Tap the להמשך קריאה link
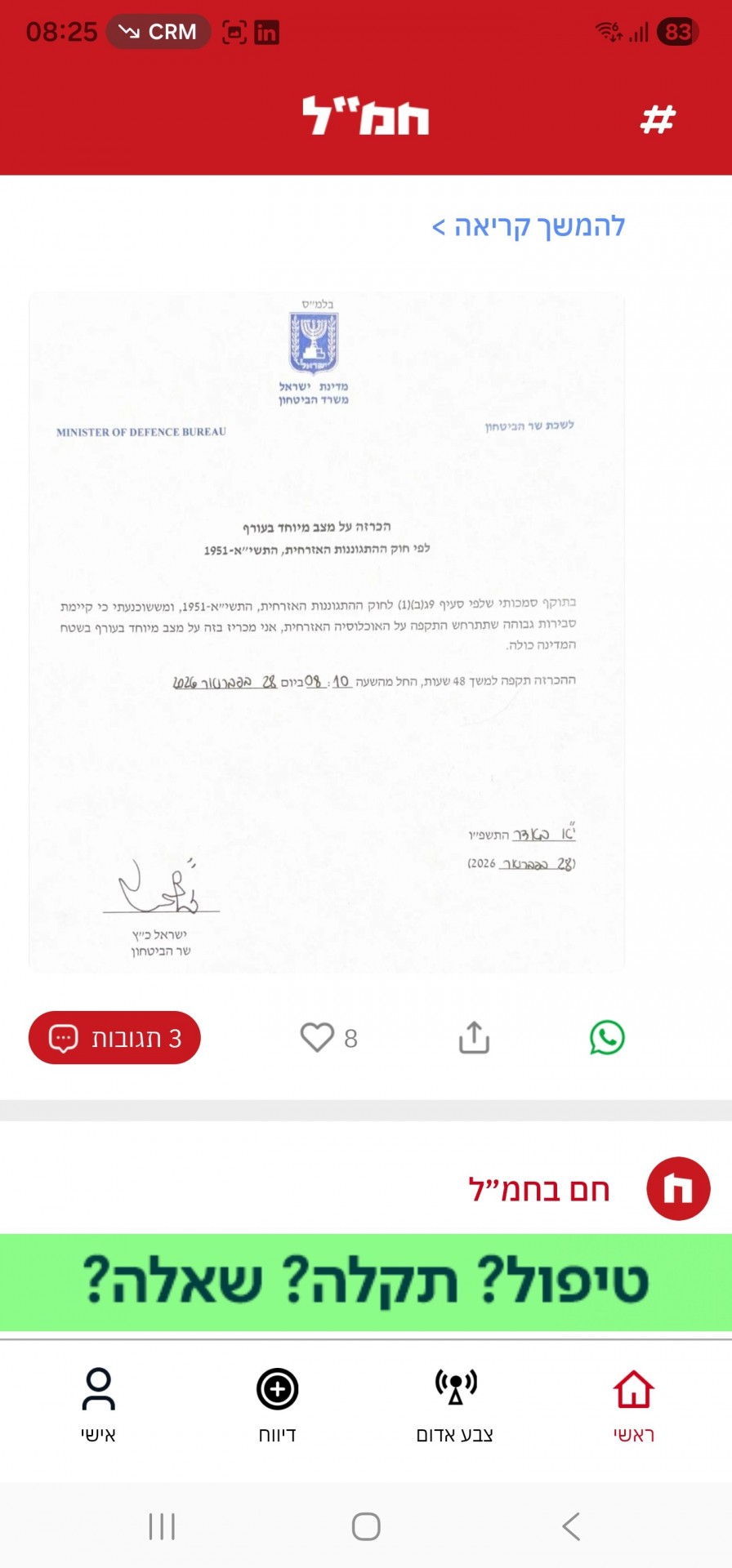732x1568 pixels. click(528, 226)
